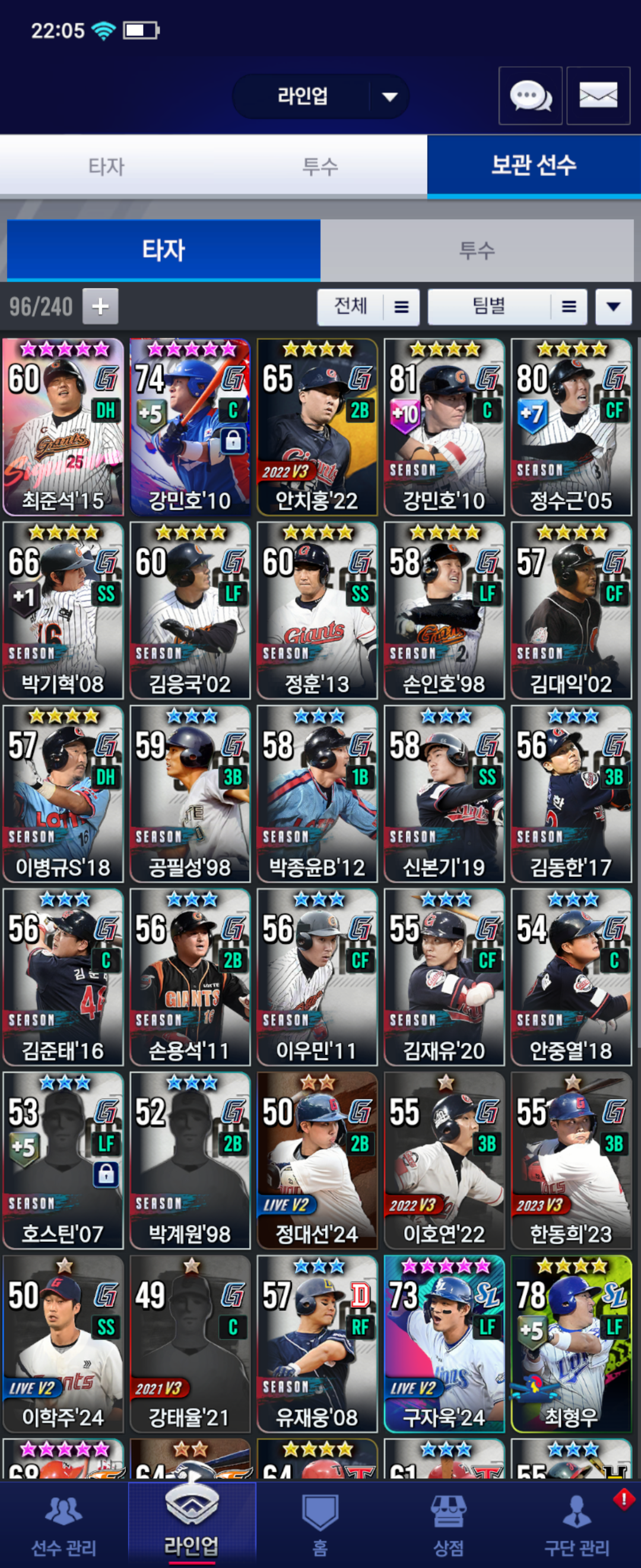Open the 팀별 sort menu
Image resolution: width=641 pixels, height=1568 pixels.
pos(507,306)
